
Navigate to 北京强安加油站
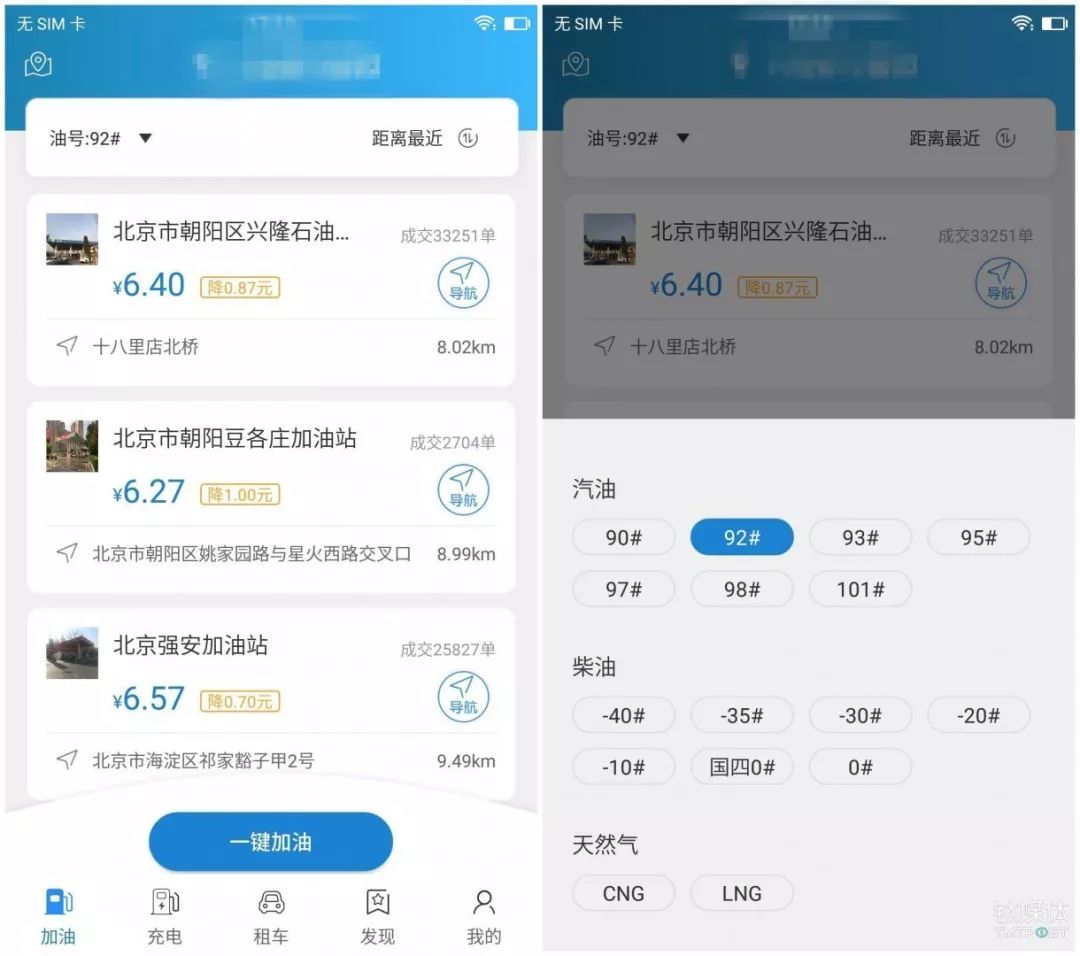click(x=463, y=697)
